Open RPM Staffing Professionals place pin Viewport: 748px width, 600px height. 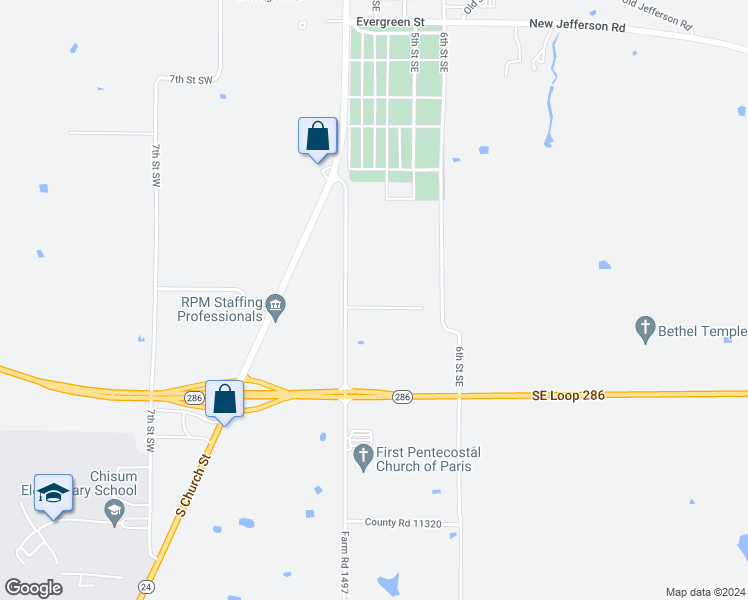coord(277,309)
